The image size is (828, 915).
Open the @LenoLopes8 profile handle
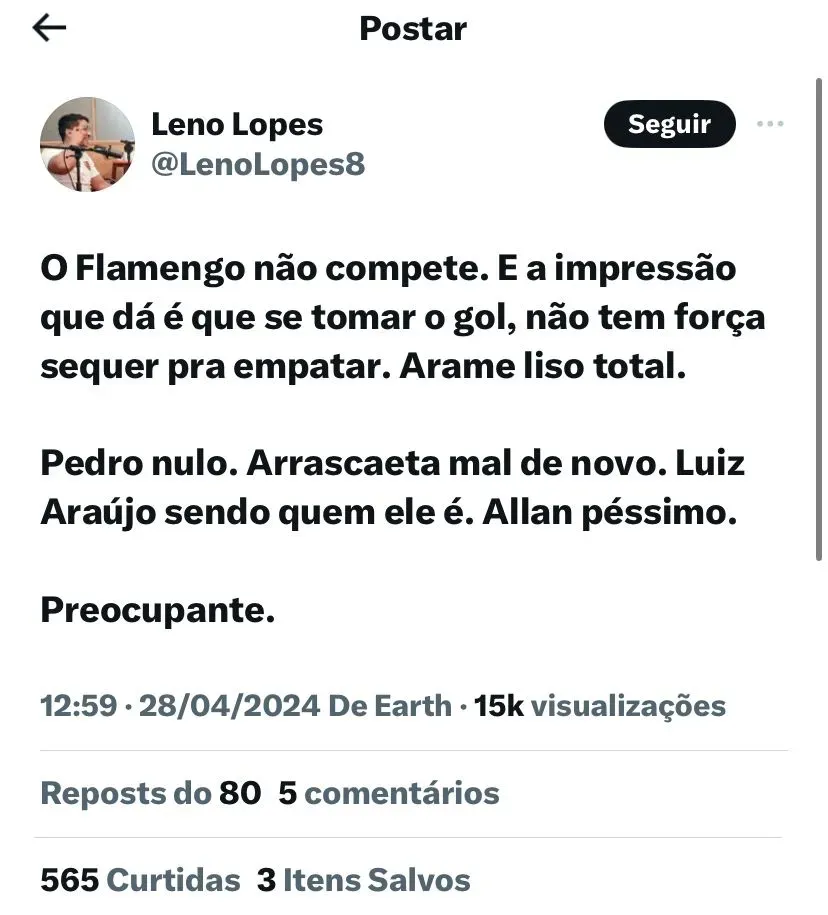pos(257,165)
